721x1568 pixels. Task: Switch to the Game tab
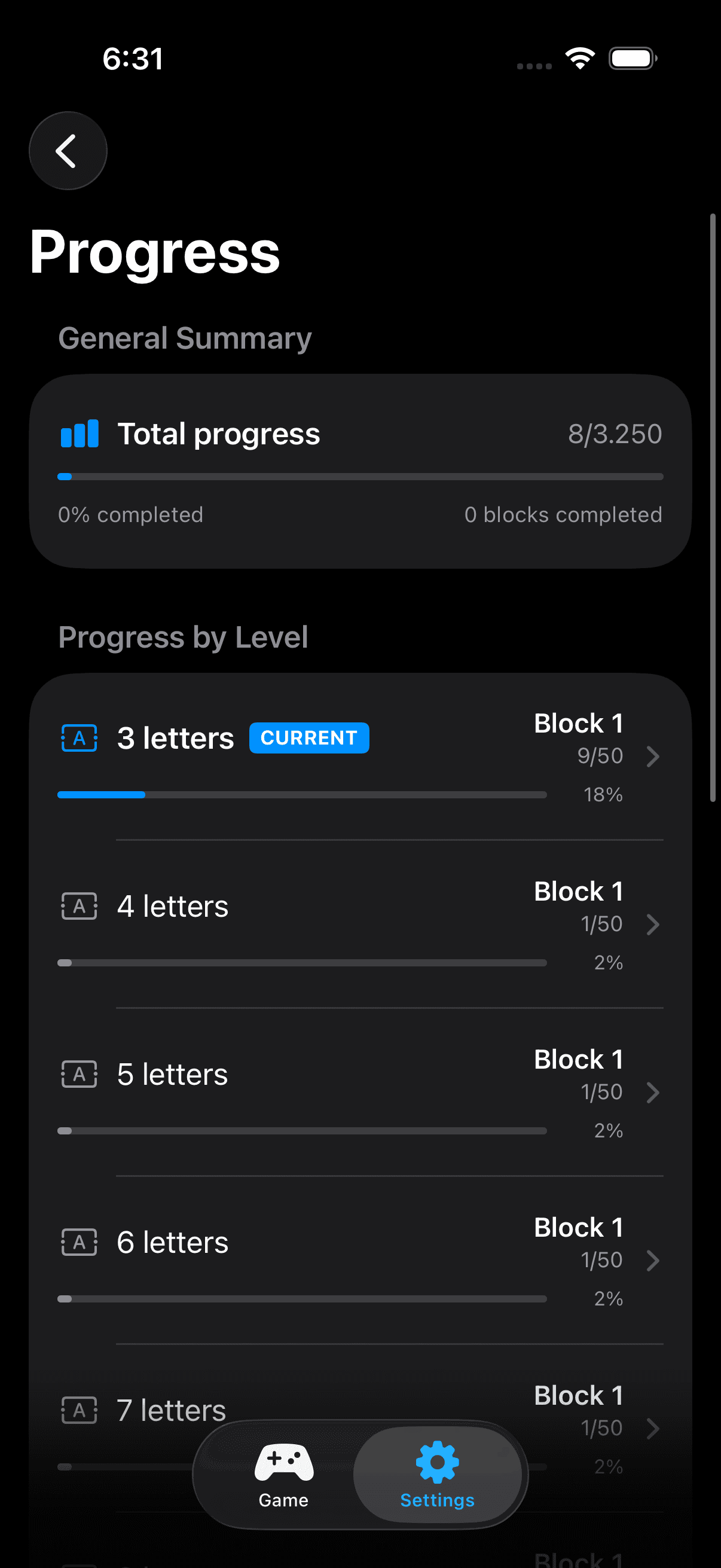tap(283, 1474)
